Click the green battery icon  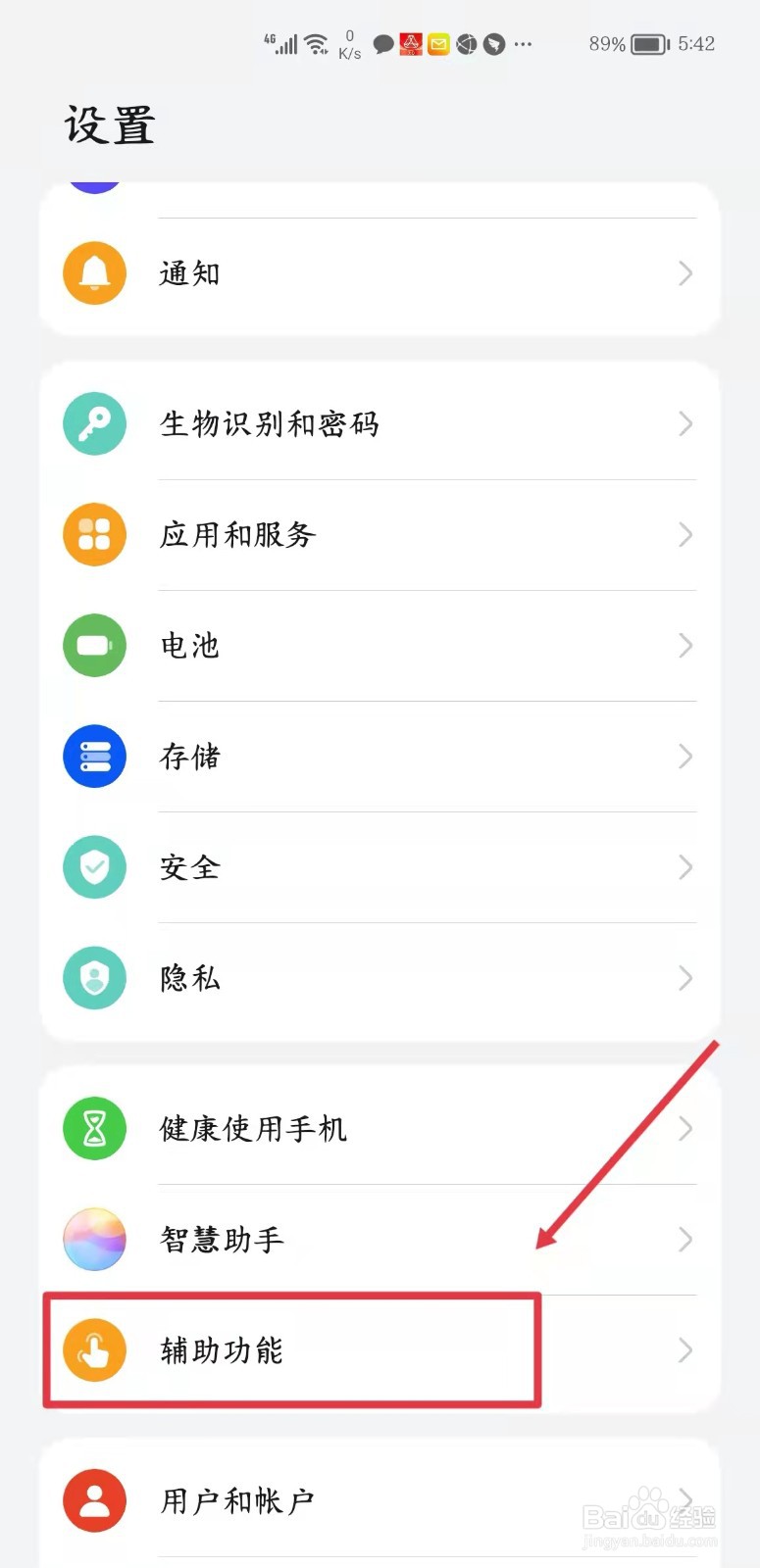tap(94, 646)
